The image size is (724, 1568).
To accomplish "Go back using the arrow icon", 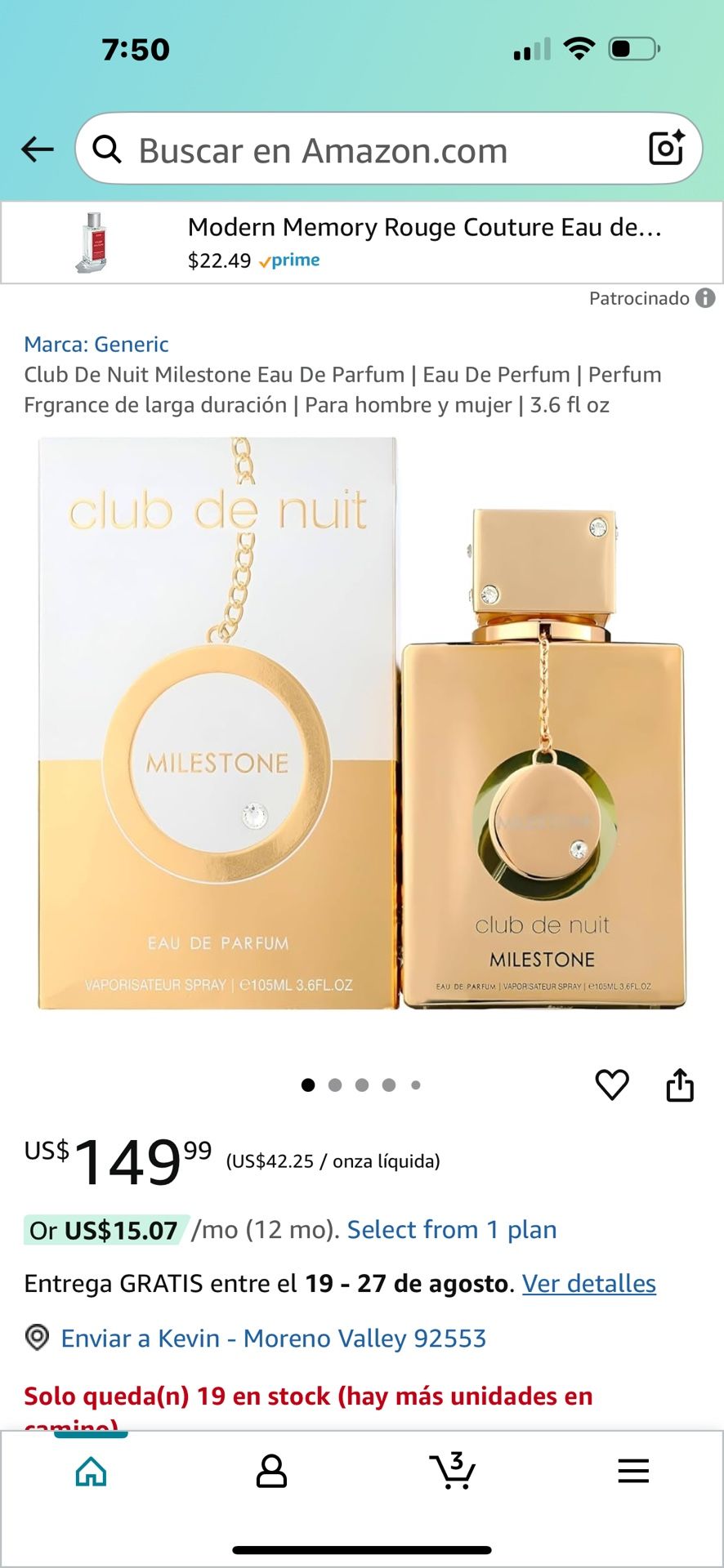I will (37, 149).
